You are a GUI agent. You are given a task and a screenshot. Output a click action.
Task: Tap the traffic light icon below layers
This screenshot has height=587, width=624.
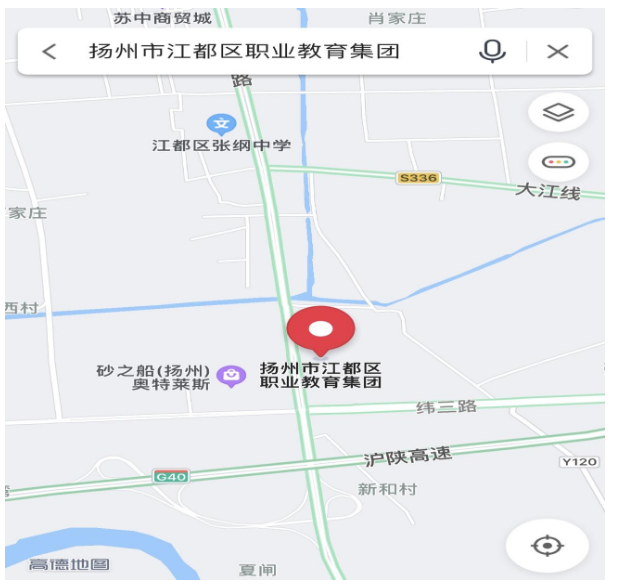(x=557, y=162)
